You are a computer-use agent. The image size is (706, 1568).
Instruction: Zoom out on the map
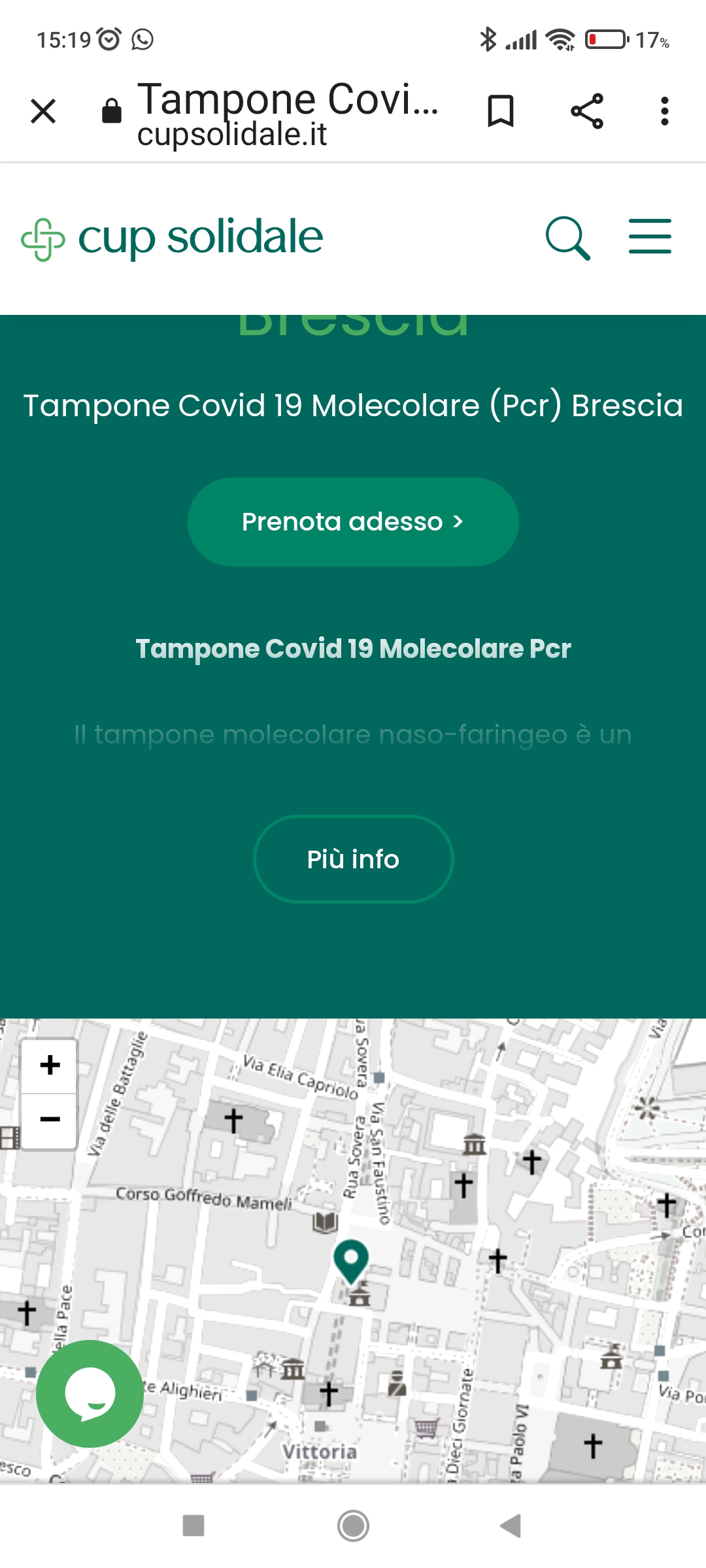click(x=50, y=1120)
